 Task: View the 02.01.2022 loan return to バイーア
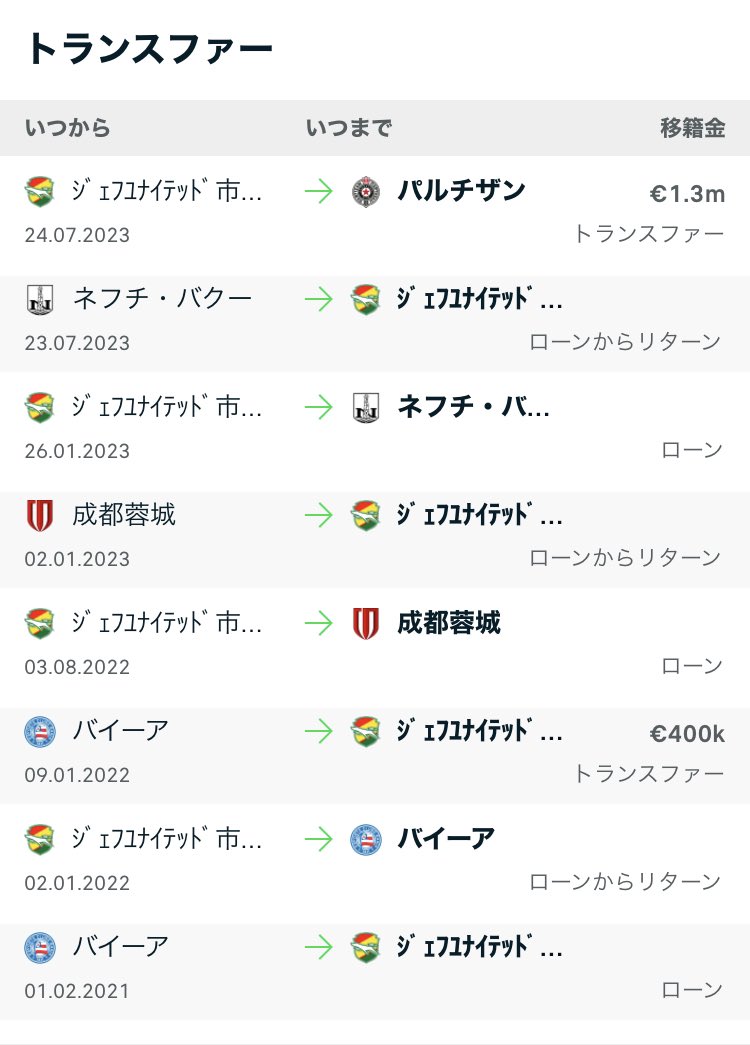(x=374, y=860)
